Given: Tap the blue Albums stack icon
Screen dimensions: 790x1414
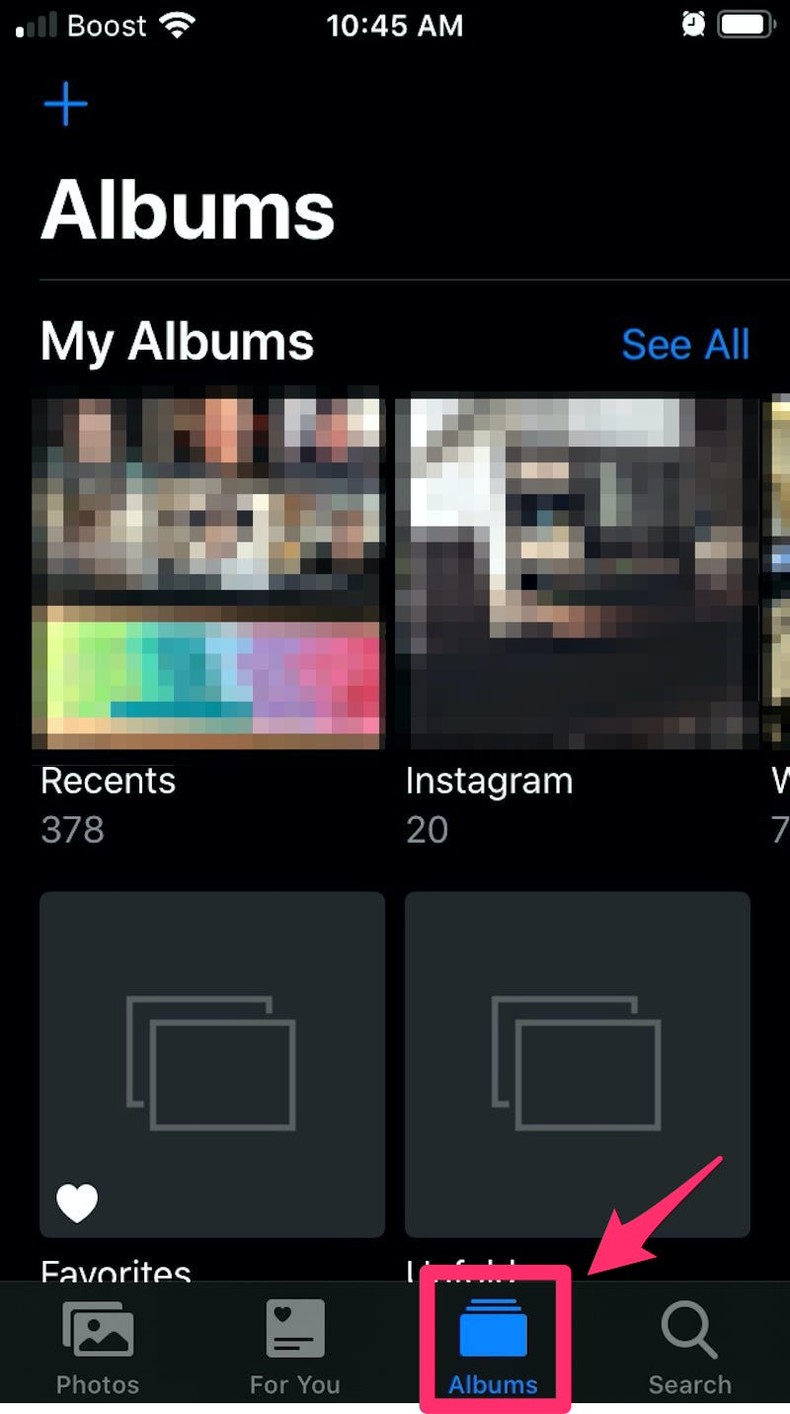Looking at the screenshot, I should coord(492,1327).
